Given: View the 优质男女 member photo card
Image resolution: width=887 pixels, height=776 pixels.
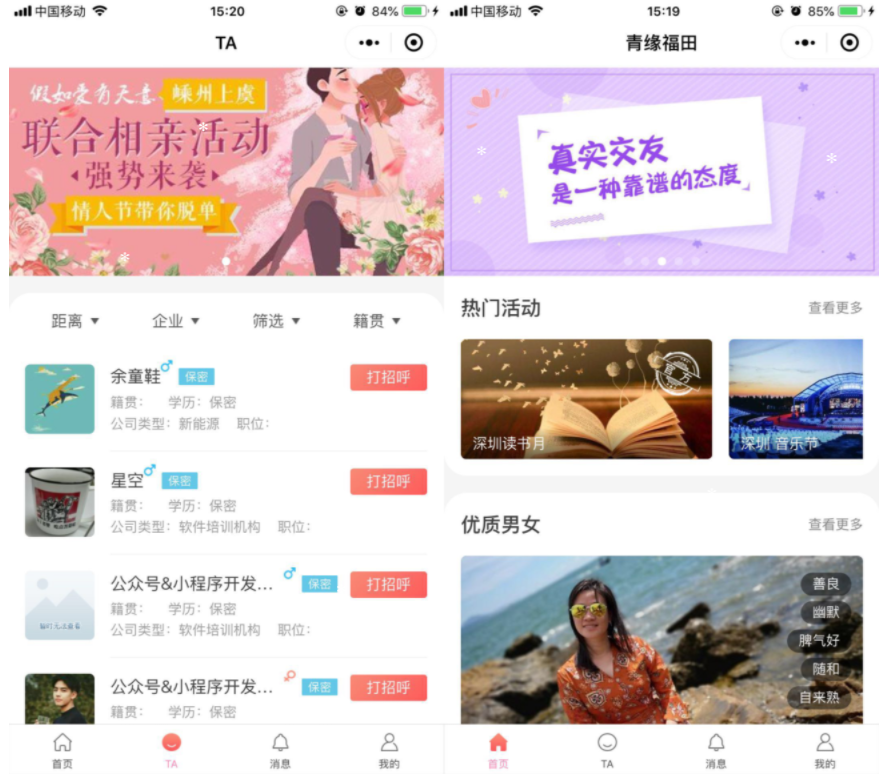Looking at the screenshot, I should (x=661, y=640).
